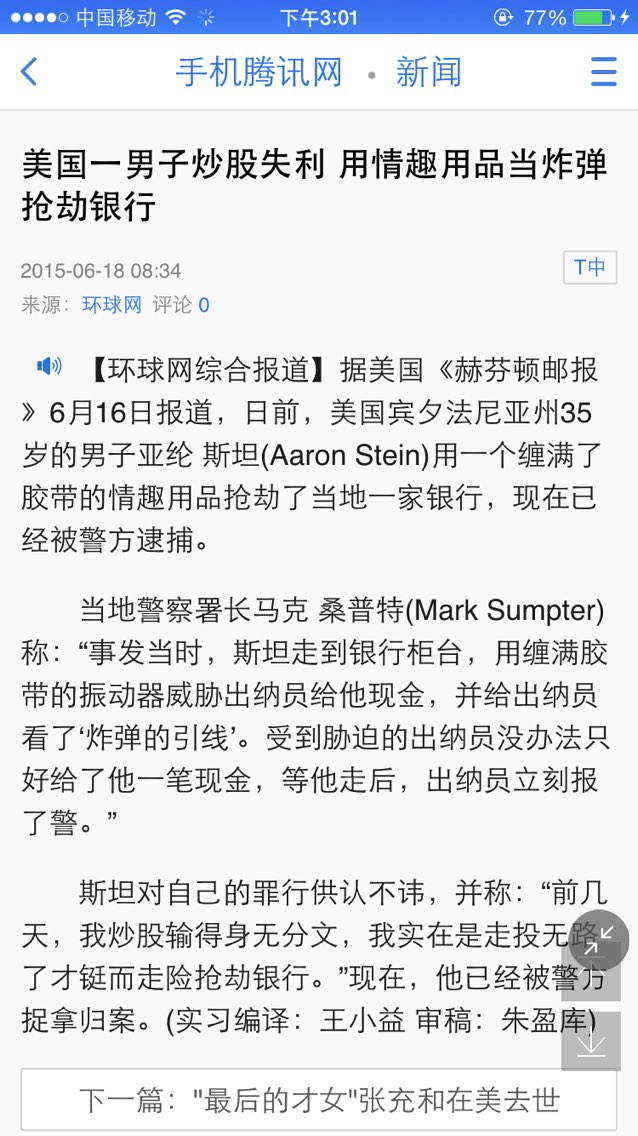Tap the collapse arrows floating button
The image size is (638, 1136).
tap(598, 940)
